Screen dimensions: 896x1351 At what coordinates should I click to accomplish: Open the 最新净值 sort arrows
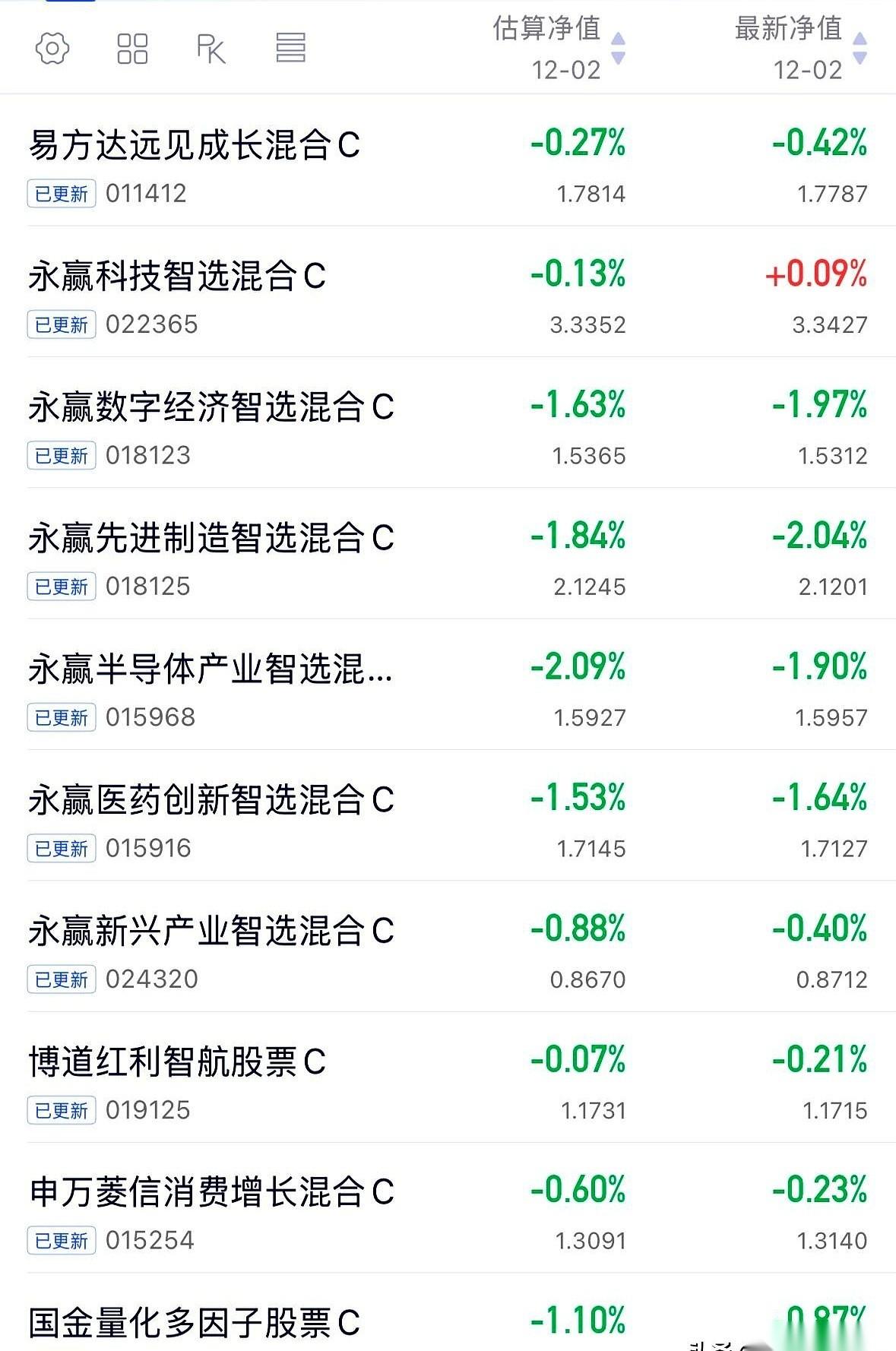pos(862,46)
